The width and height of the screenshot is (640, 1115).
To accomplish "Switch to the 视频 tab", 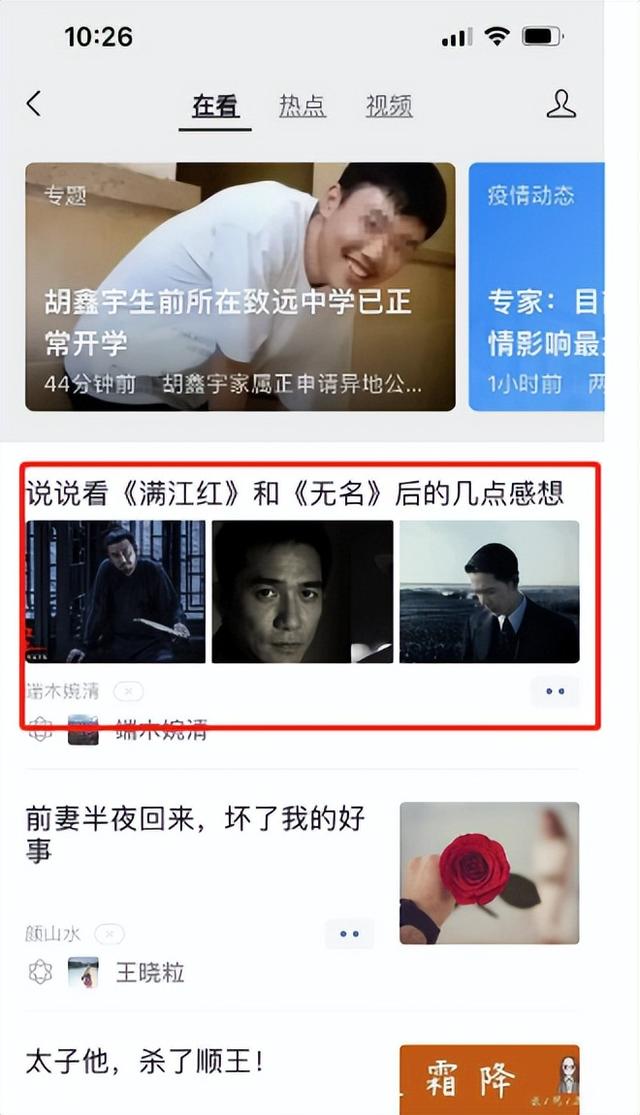I will [388, 106].
